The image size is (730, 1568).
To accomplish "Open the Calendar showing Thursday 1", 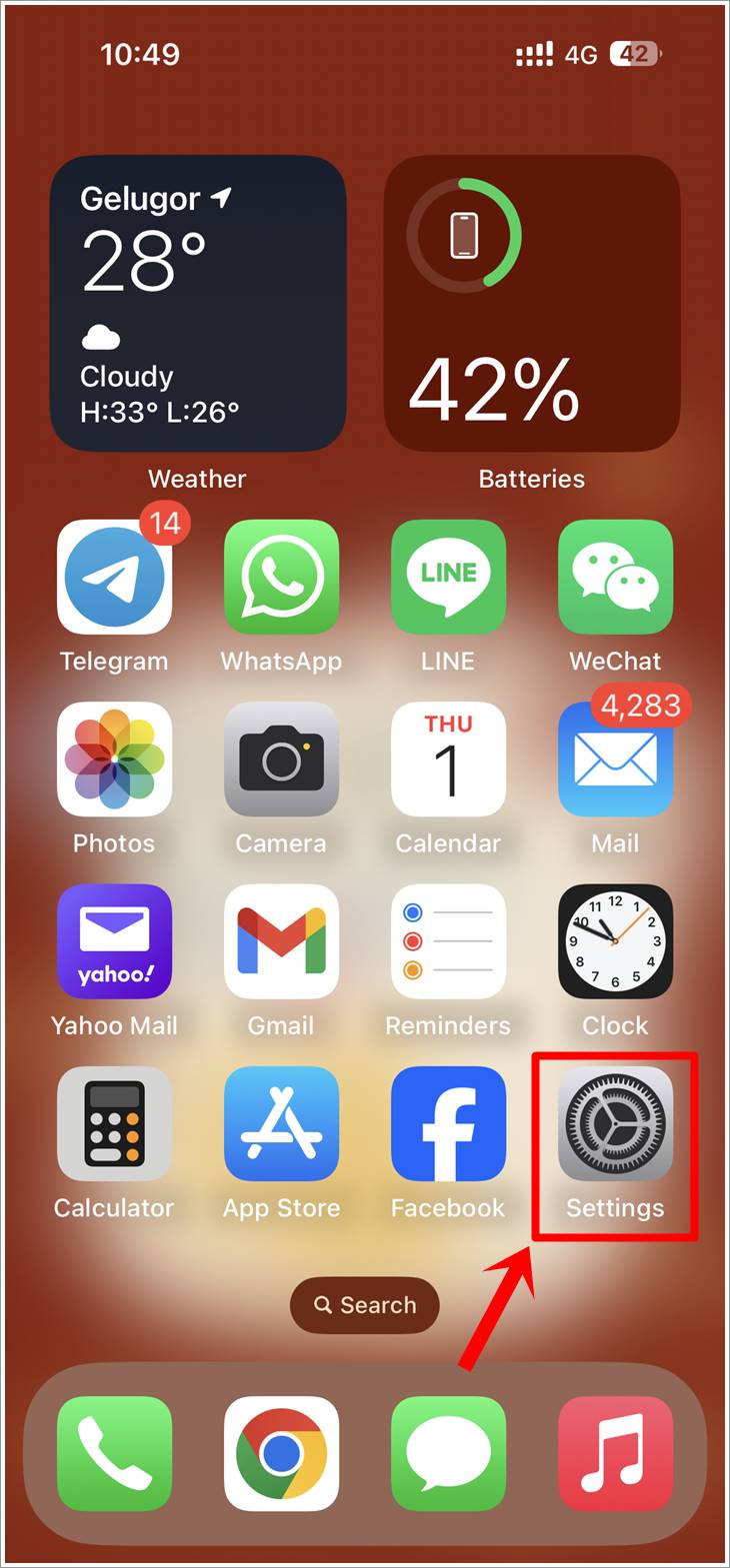I will point(448,760).
